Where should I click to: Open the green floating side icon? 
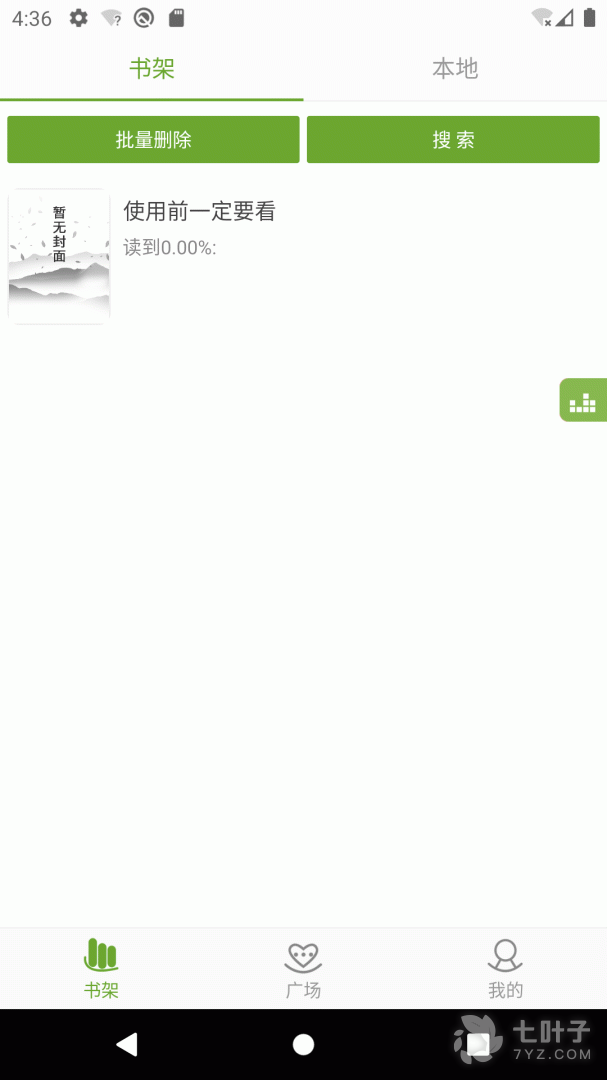pyautogui.click(x=583, y=401)
